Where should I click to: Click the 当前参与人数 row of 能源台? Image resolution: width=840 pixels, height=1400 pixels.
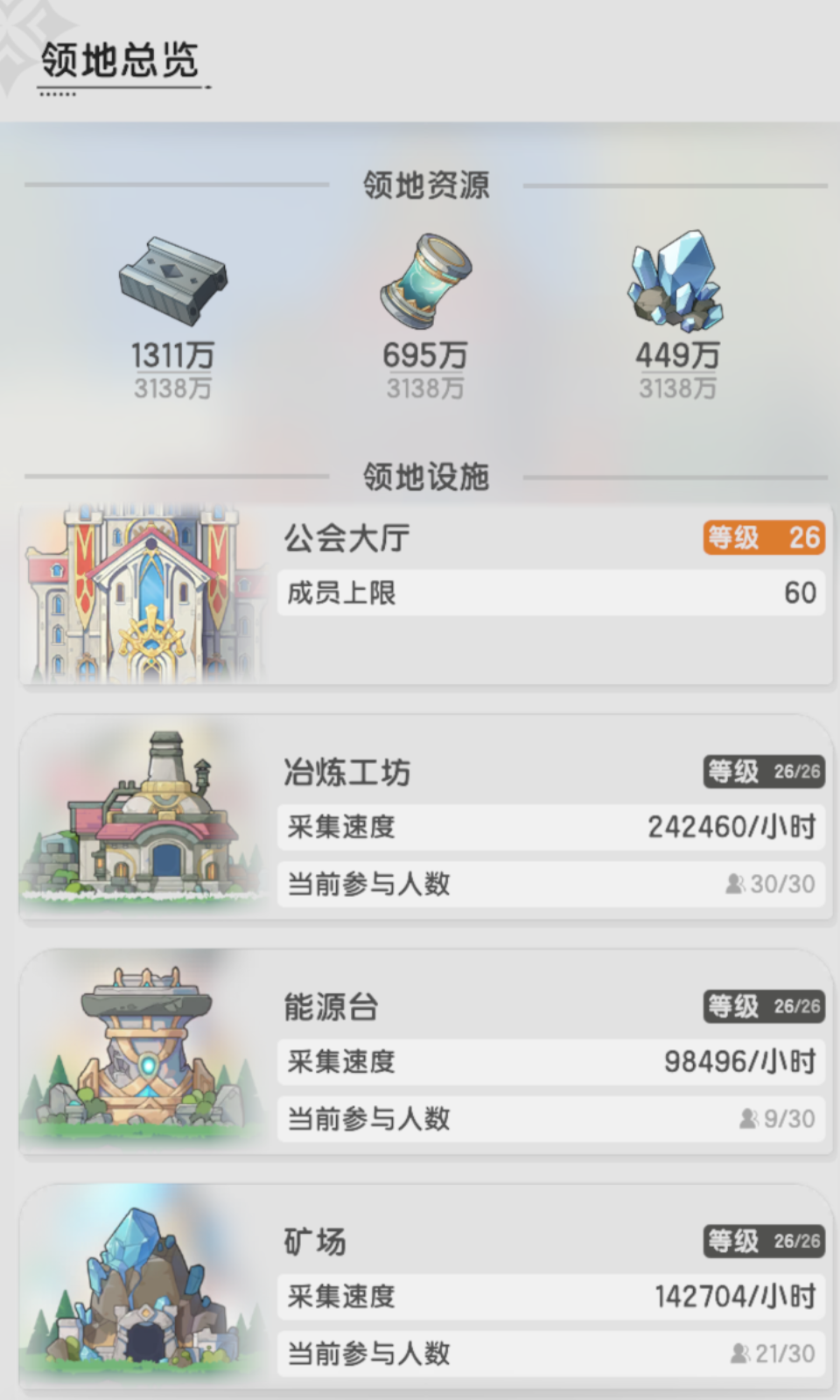[x=549, y=1118]
